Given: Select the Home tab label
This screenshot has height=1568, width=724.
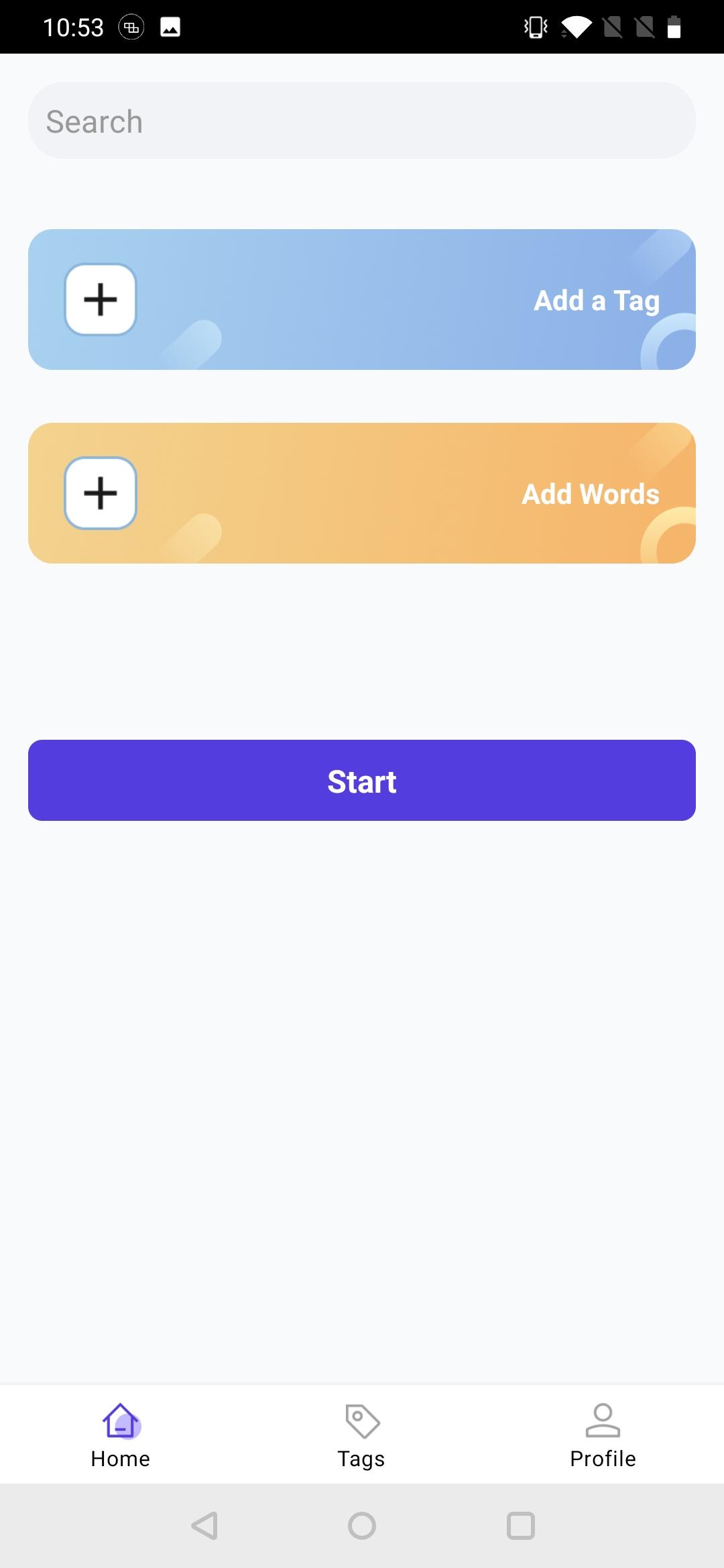Looking at the screenshot, I should pos(120,1458).
